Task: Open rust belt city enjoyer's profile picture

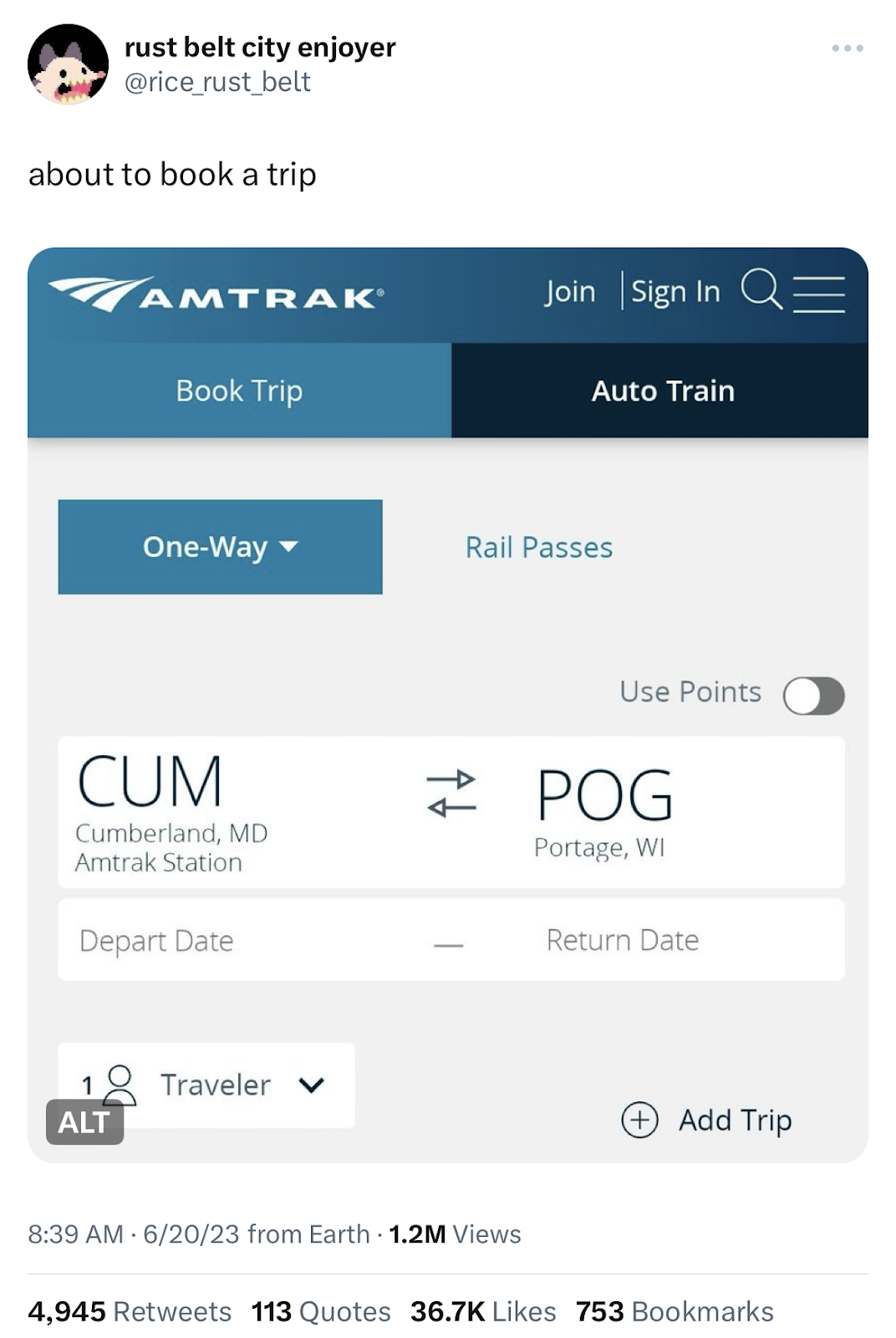Action: (x=68, y=64)
